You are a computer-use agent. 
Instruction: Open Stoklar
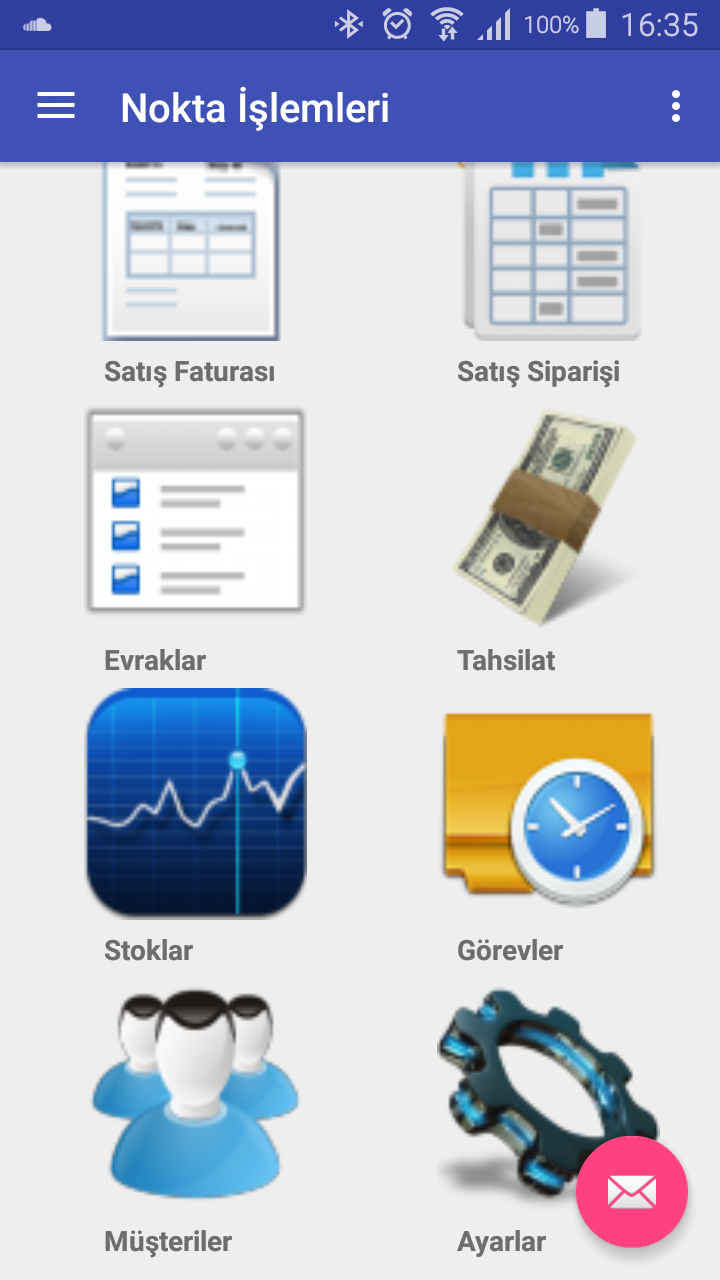coord(195,825)
